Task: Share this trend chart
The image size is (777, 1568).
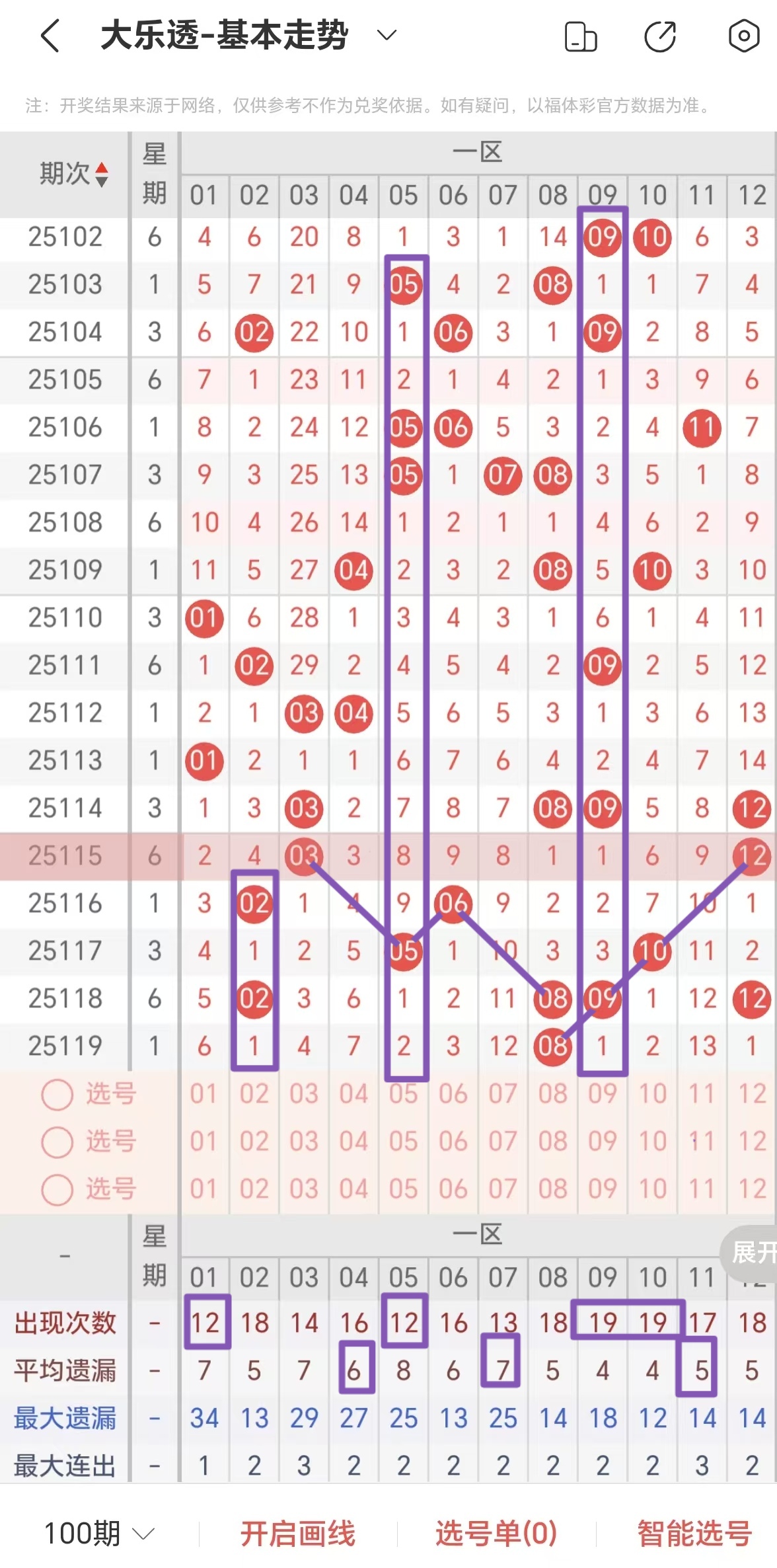Action: tap(660, 36)
